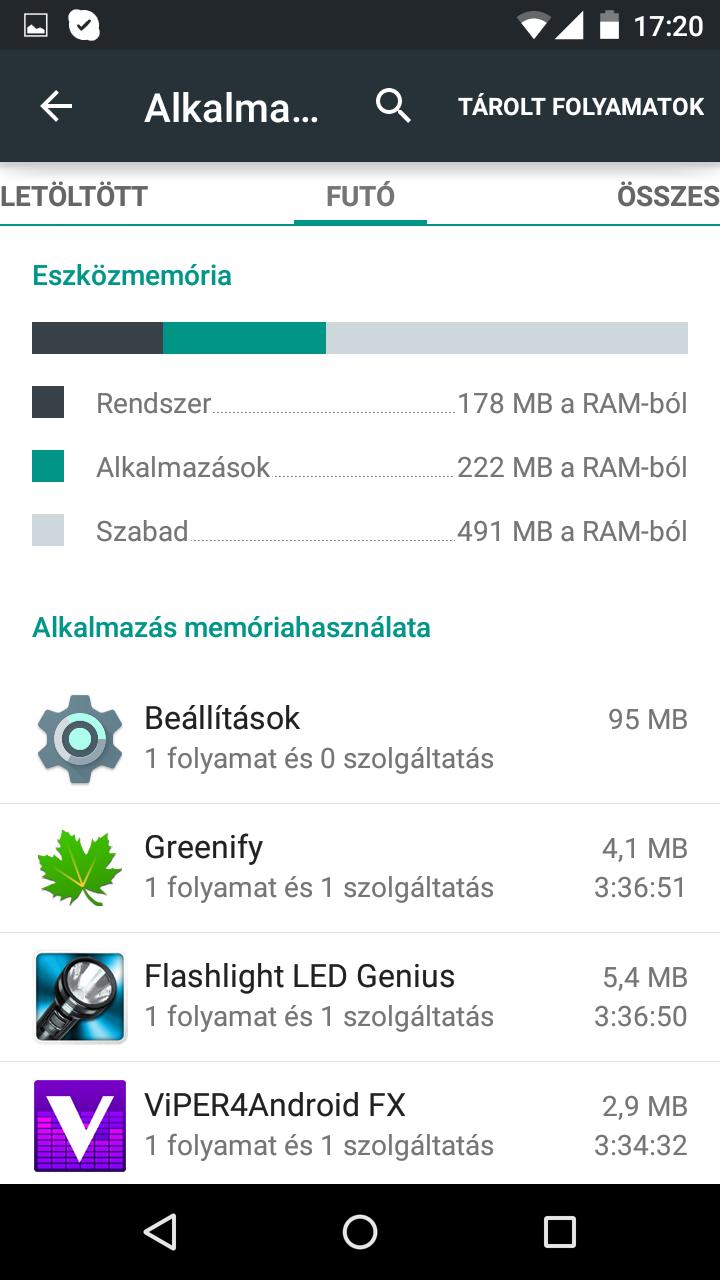Open Beállítások running process details
720x1280 pixels.
coord(360,739)
